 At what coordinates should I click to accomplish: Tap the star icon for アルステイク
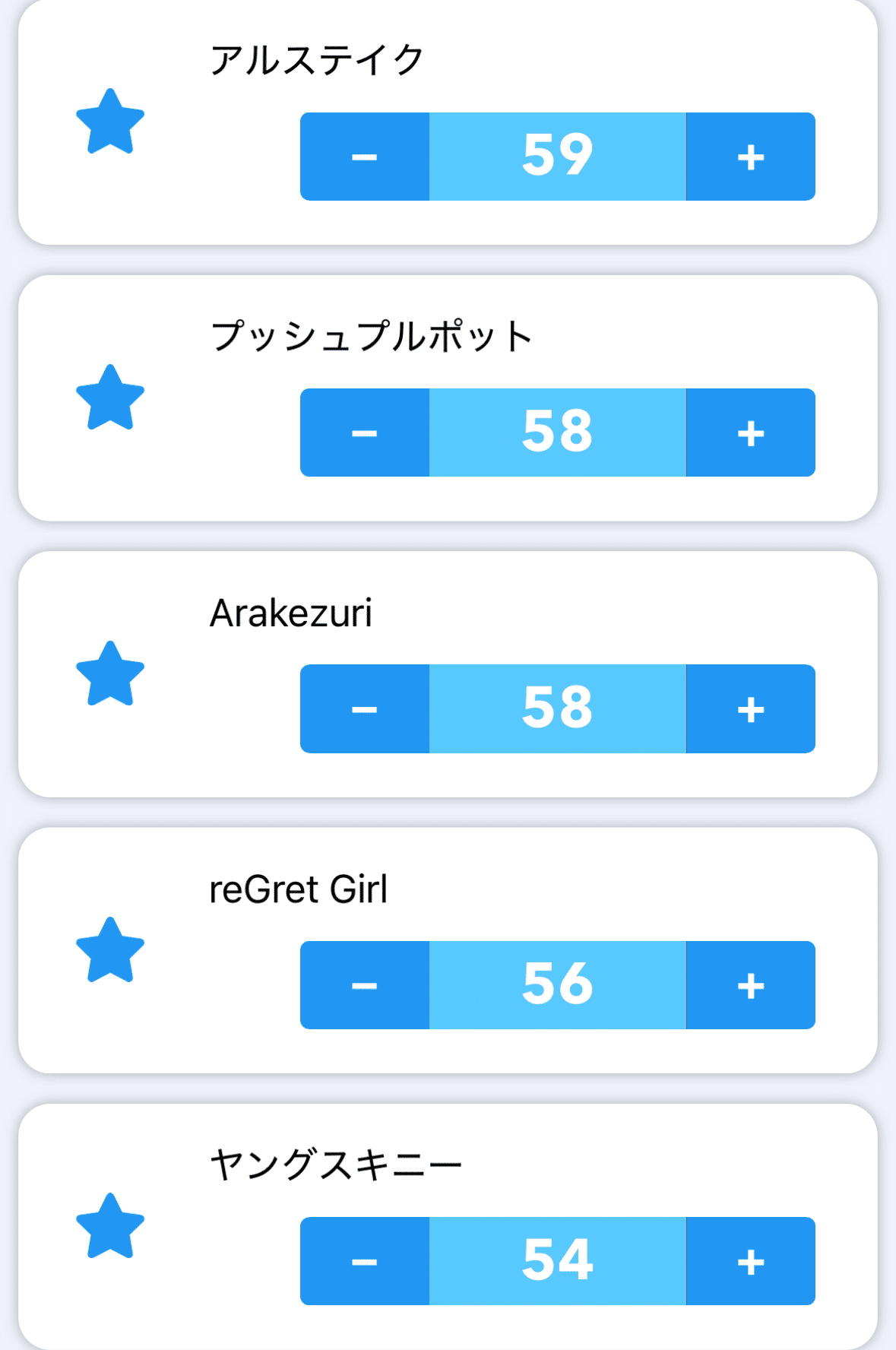pos(110,122)
